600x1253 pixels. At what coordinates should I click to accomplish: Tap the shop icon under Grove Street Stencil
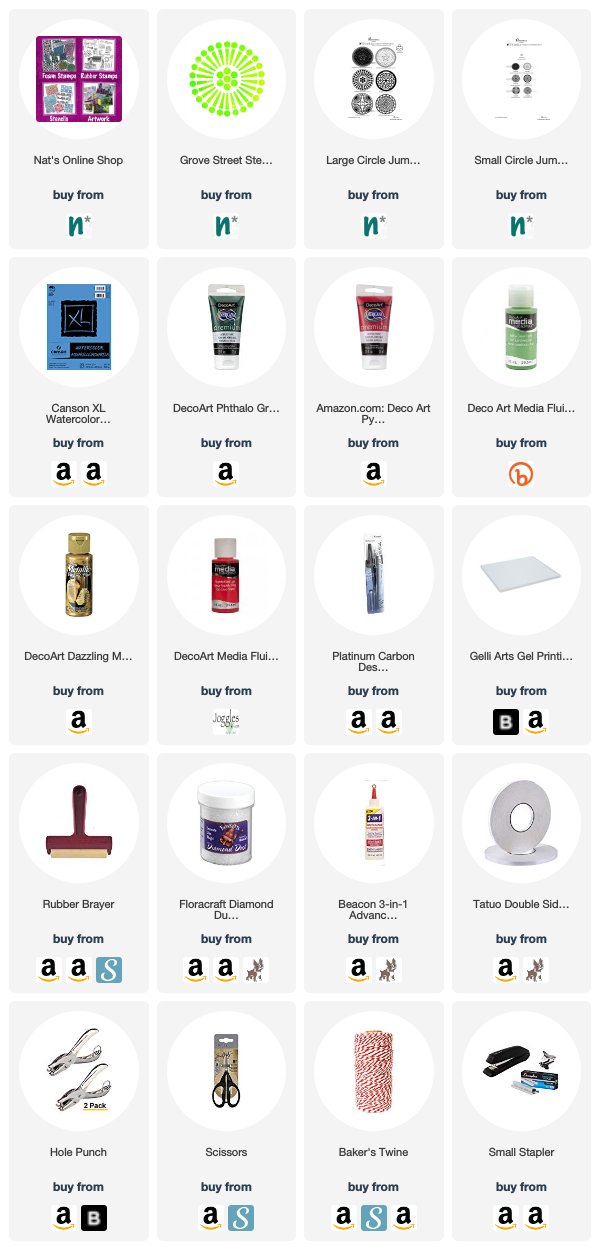coord(226,225)
